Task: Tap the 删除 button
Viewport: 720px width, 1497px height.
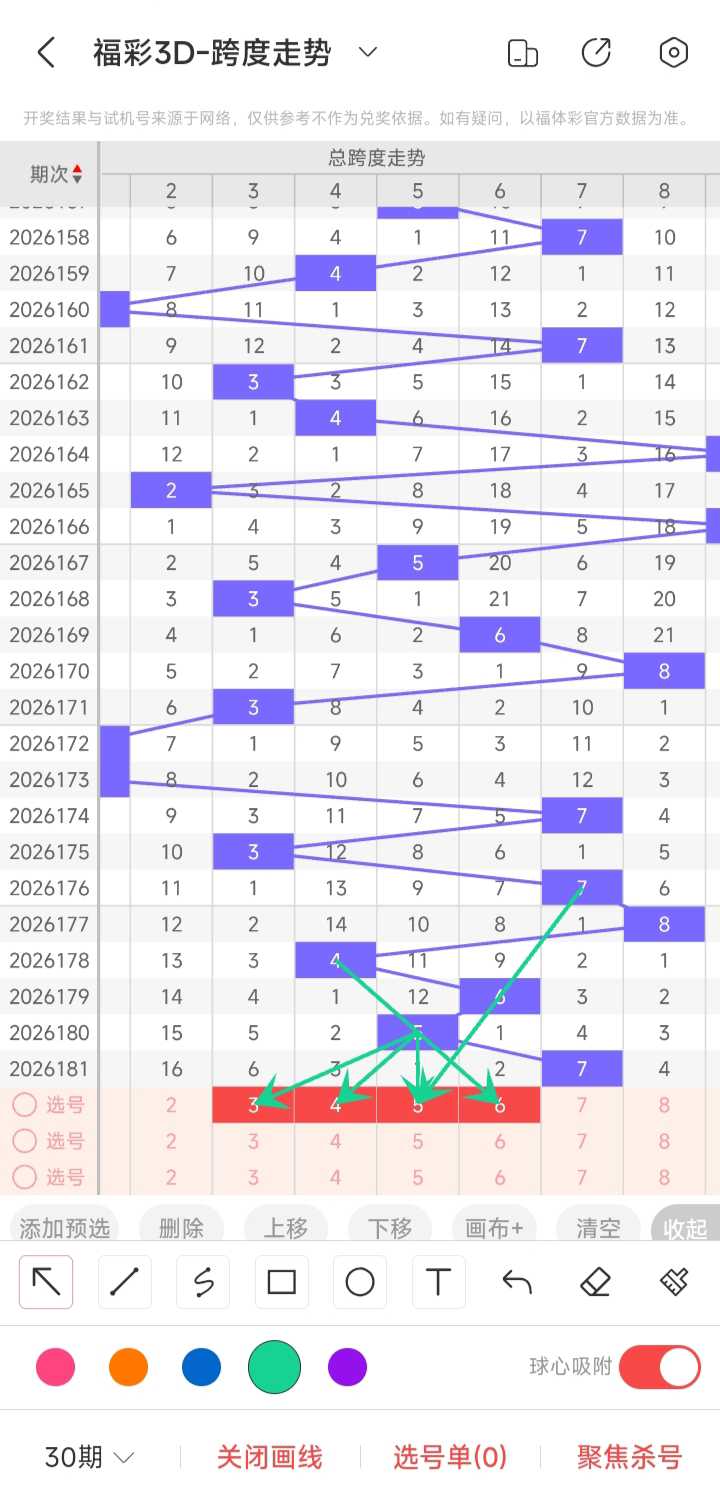Action: pos(181,1229)
